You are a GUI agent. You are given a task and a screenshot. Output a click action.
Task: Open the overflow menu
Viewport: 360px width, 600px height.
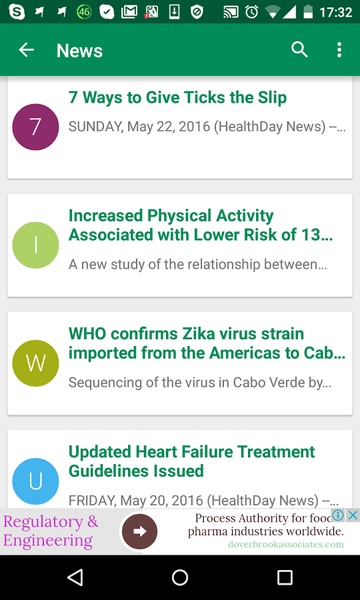pyautogui.click(x=339, y=50)
